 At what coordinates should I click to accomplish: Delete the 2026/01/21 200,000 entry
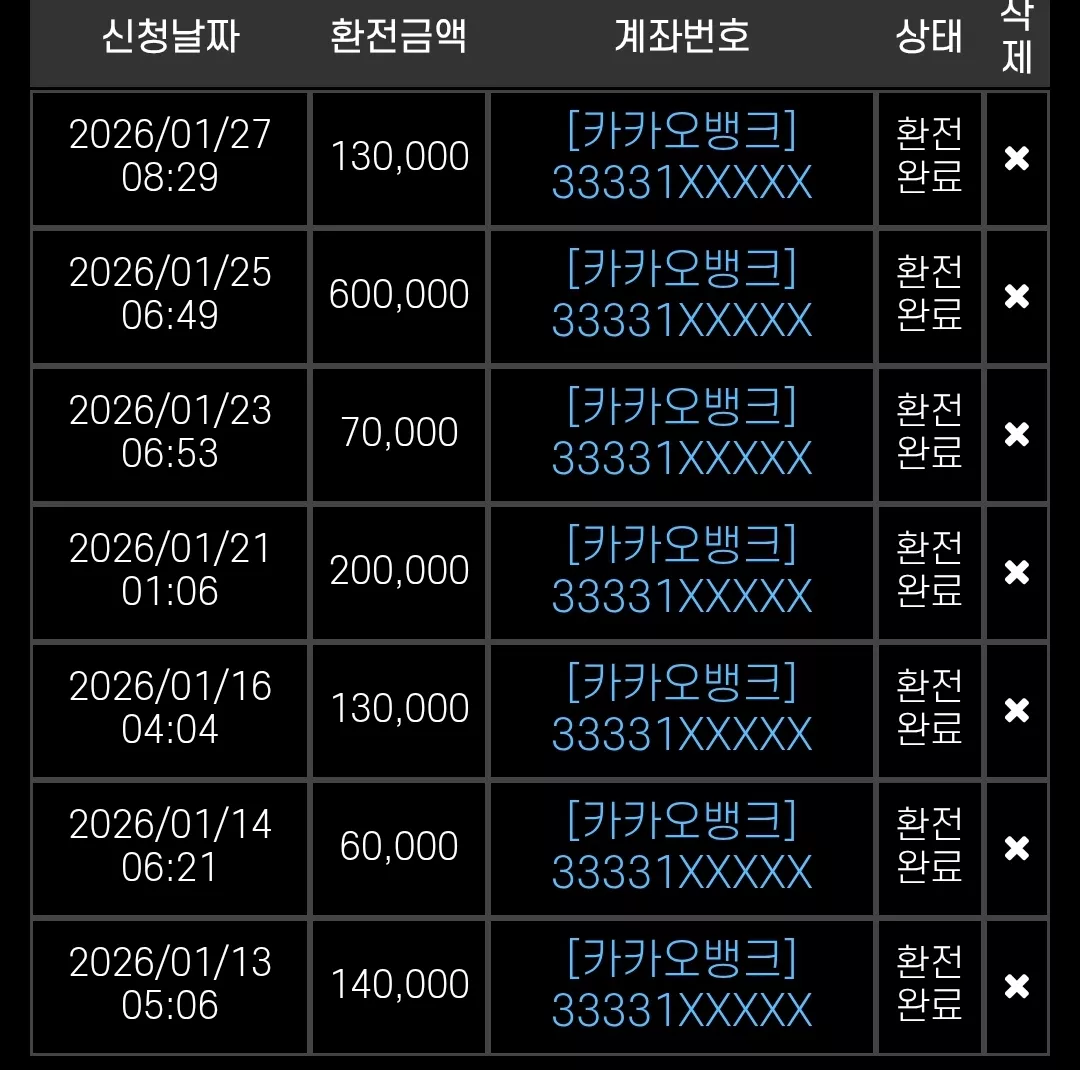tap(1017, 572)
